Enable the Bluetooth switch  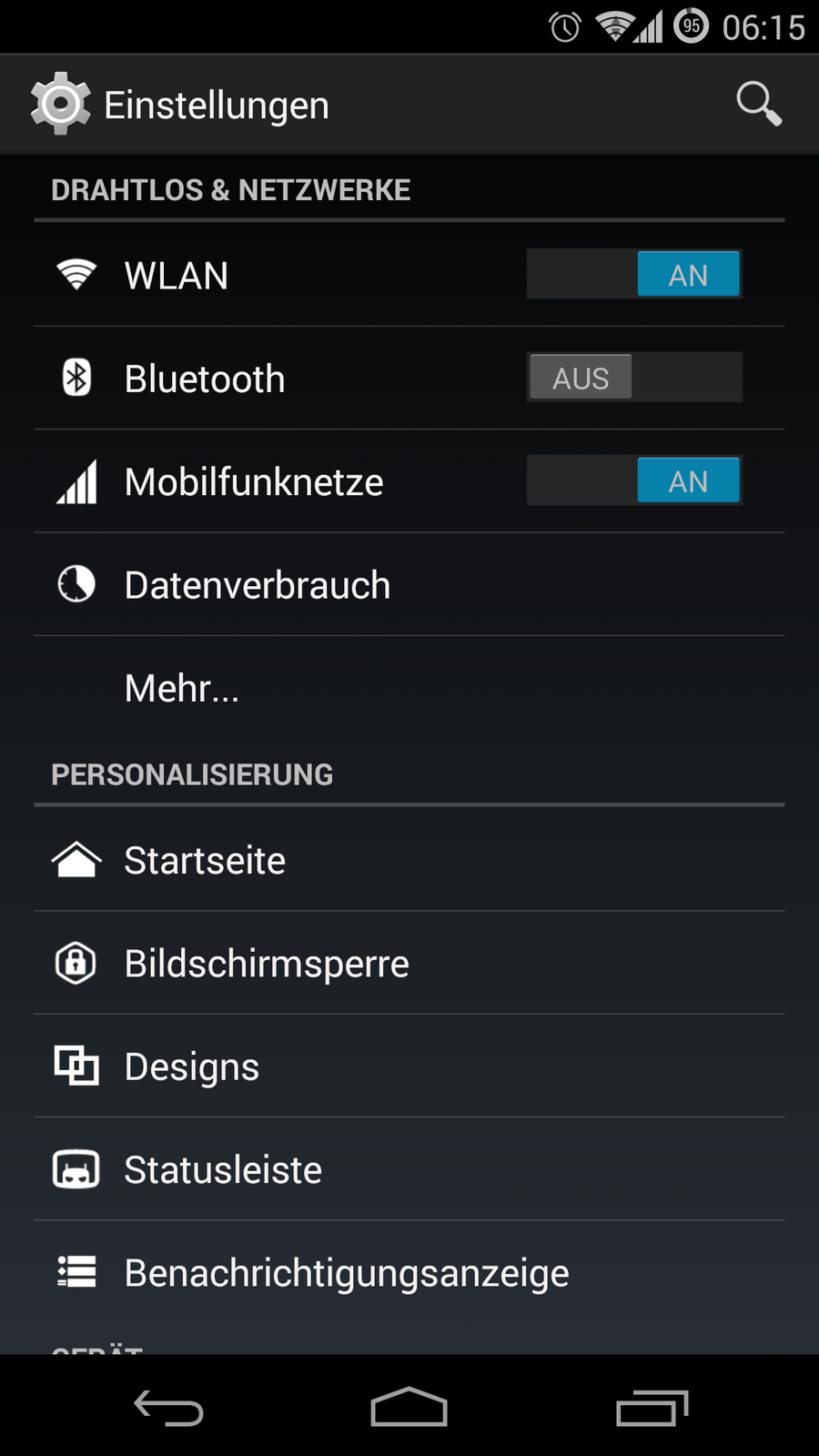[x=634, y=377]
